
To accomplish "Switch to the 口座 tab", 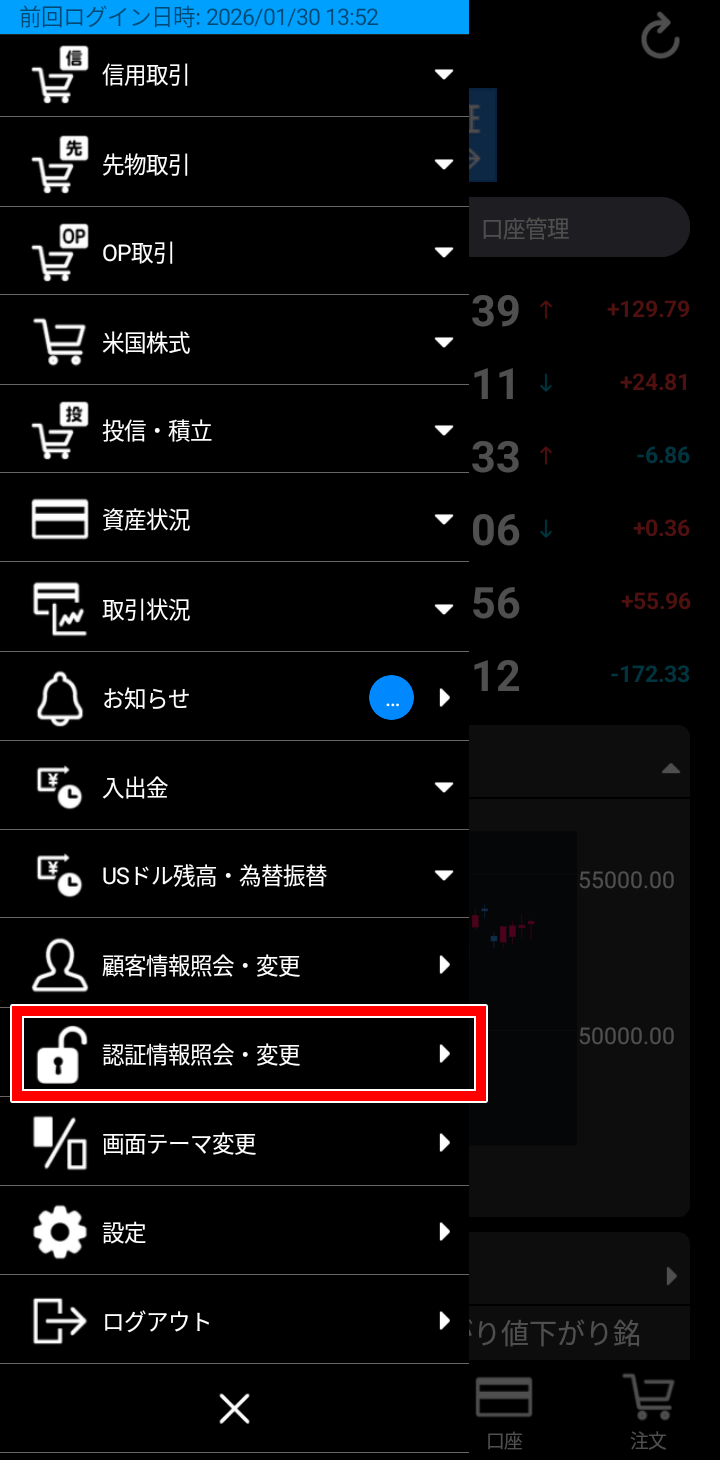I will point(504,1412).
